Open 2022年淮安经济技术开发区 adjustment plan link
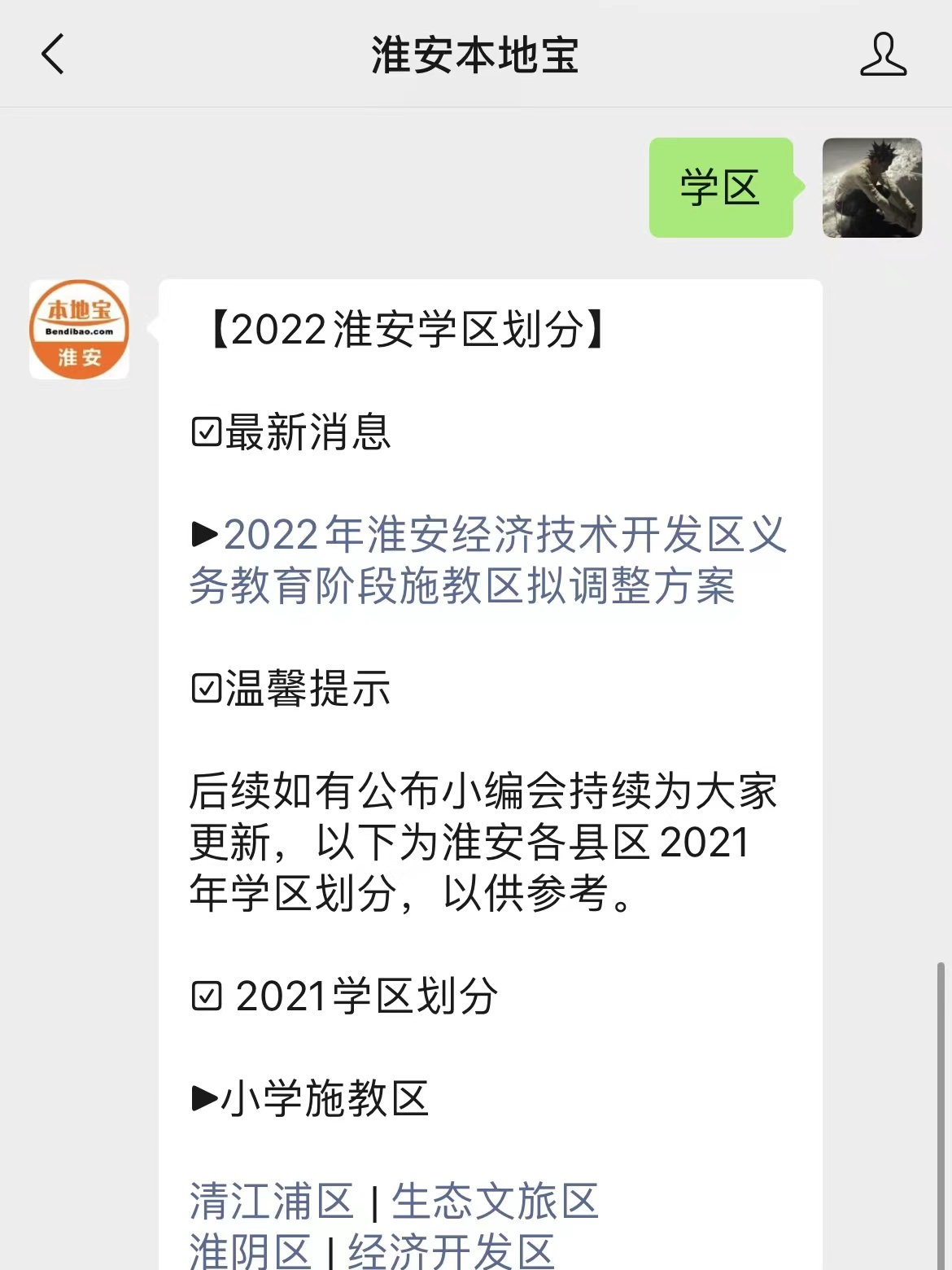The height and width of the screenshot is (1270, 952). [488, 560]
